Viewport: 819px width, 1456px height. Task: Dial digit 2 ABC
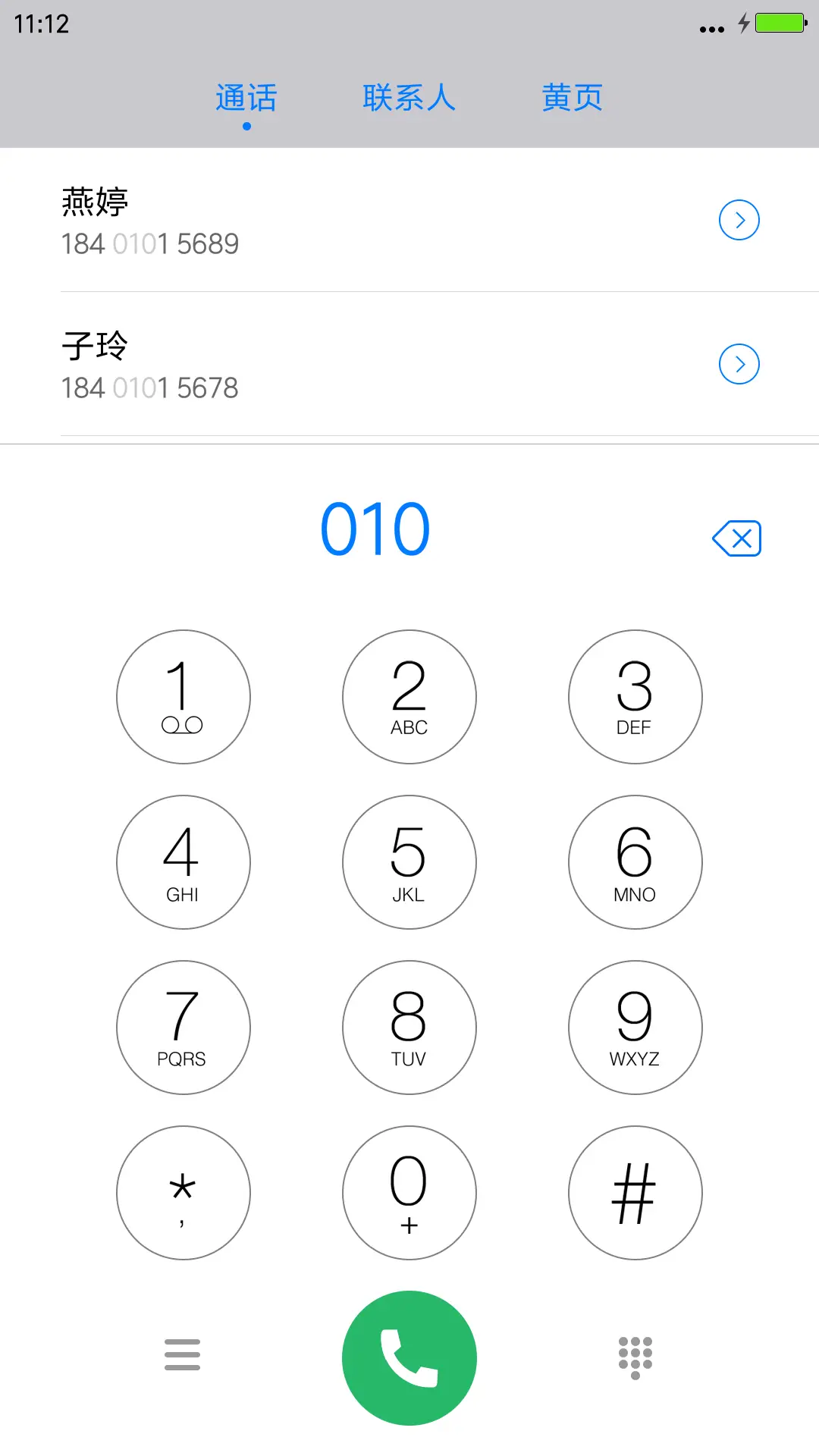click(x=409, y=696)
